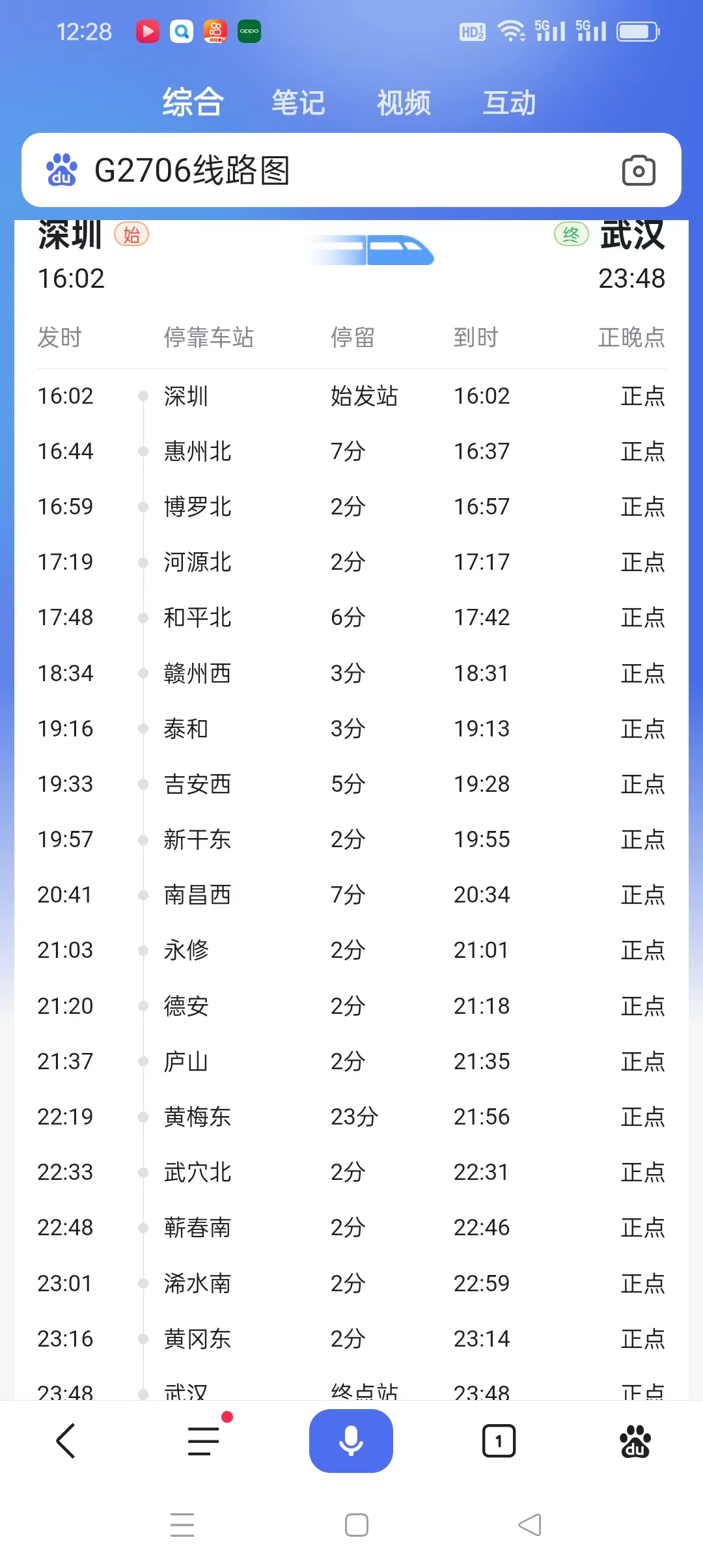The width and height of the screenshot is (703, 1568).
Task: Tap the OPPO icon in the status bar
Action: tap(249, 31)
